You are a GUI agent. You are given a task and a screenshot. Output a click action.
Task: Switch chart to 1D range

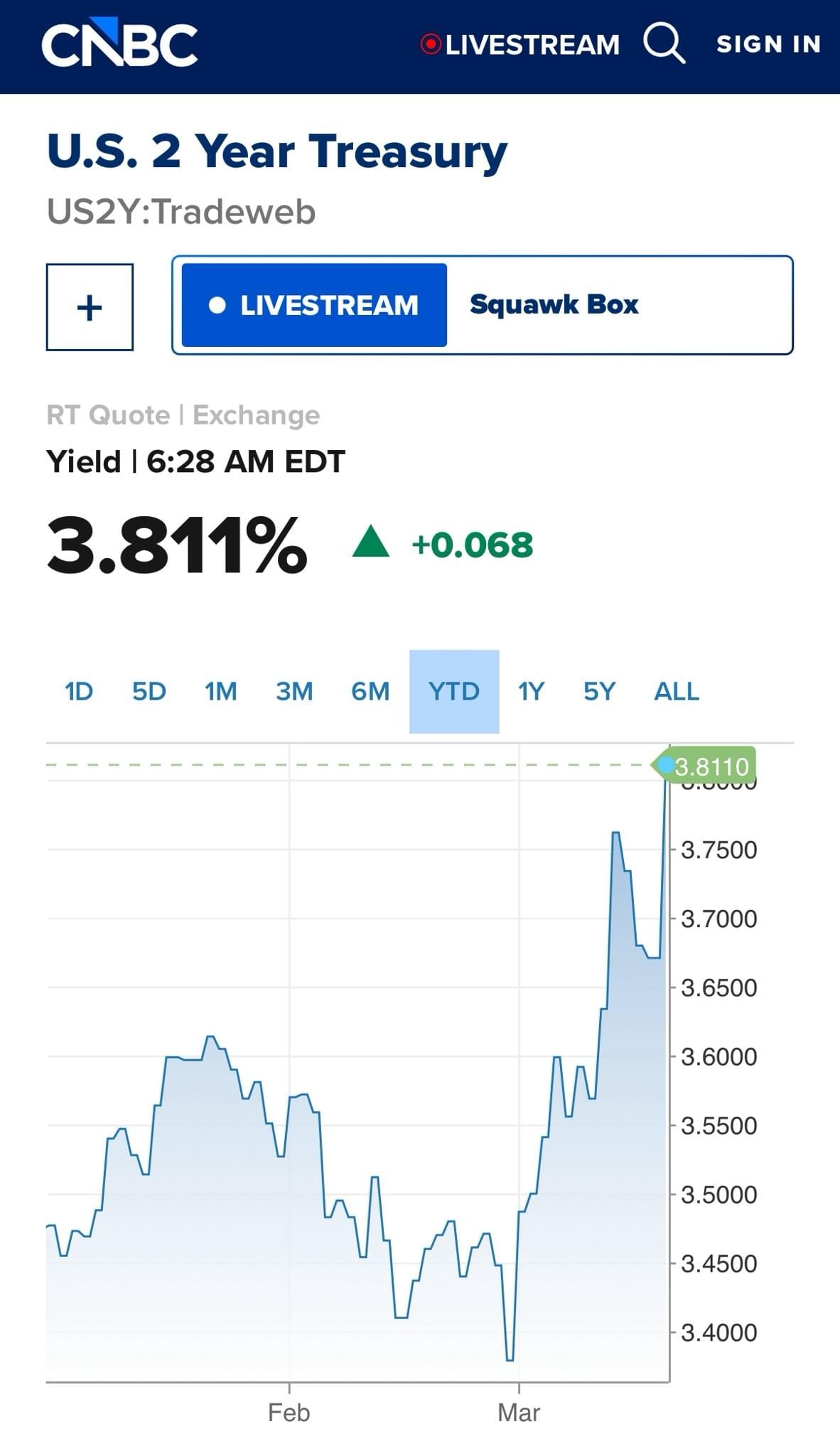(x=79, y=691)
